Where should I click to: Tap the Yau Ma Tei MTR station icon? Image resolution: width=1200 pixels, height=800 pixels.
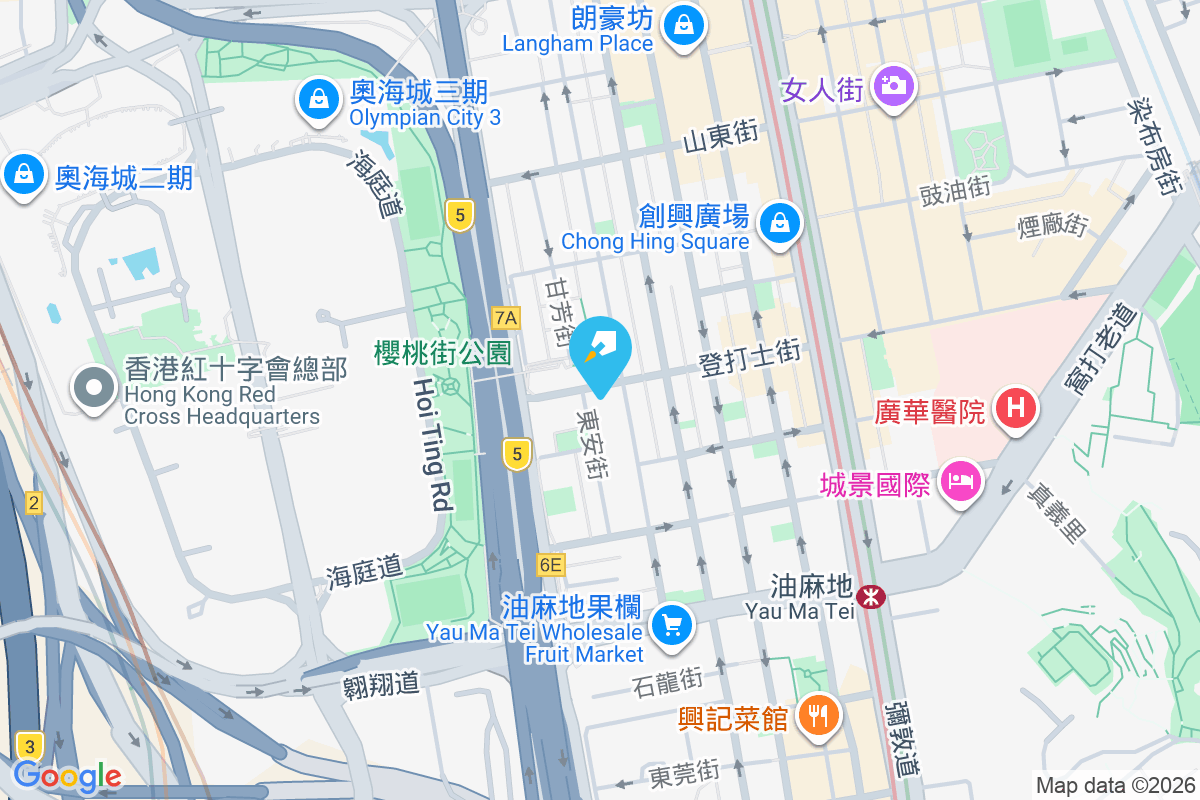pos(872,598)
